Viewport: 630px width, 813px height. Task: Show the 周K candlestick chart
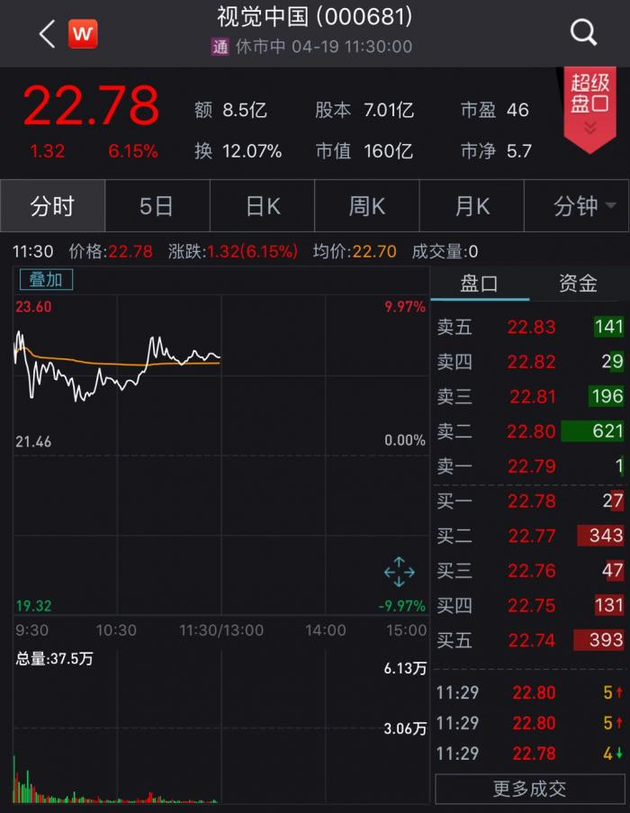click(367, 206)
